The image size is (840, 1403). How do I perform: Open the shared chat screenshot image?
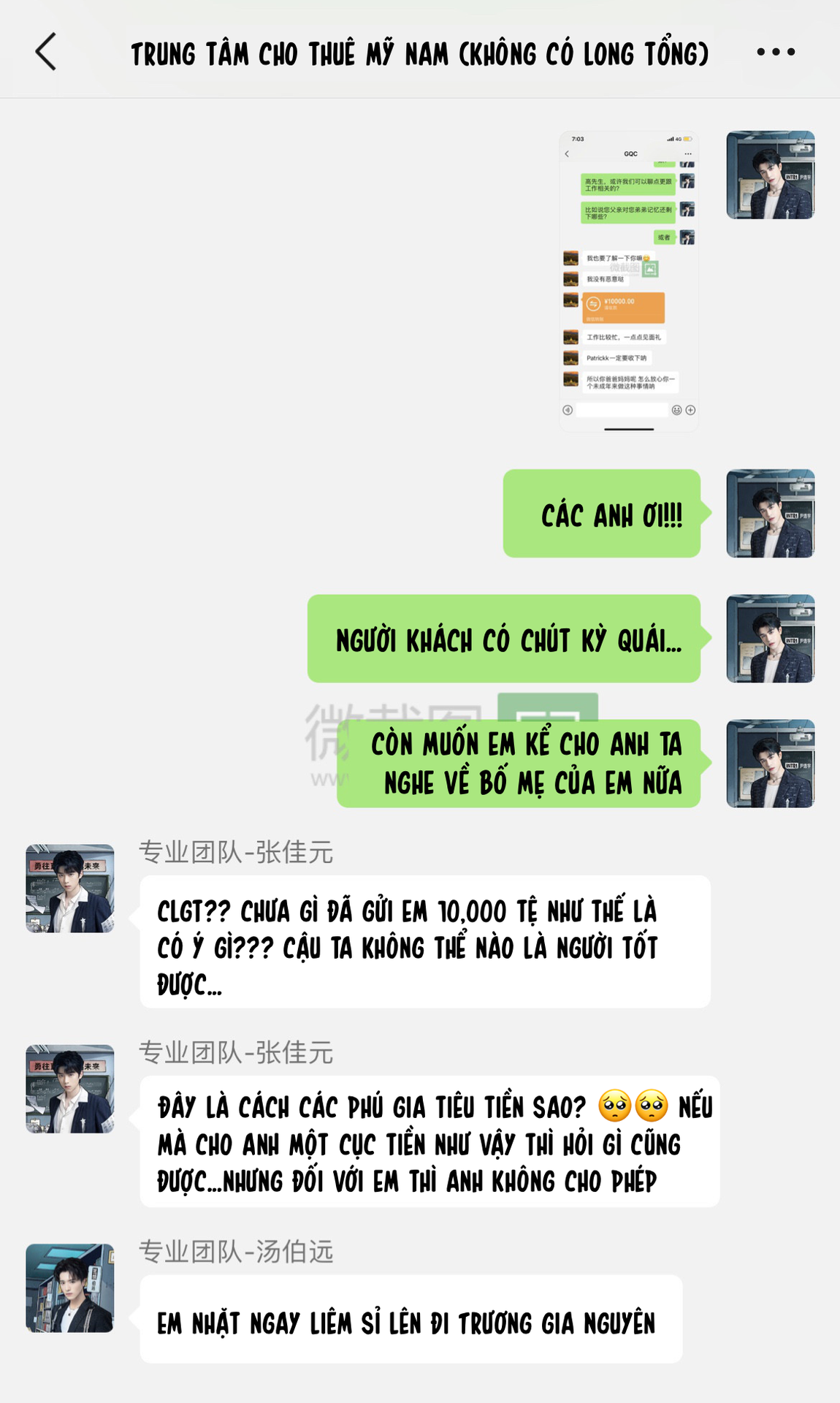coord(629,281)
